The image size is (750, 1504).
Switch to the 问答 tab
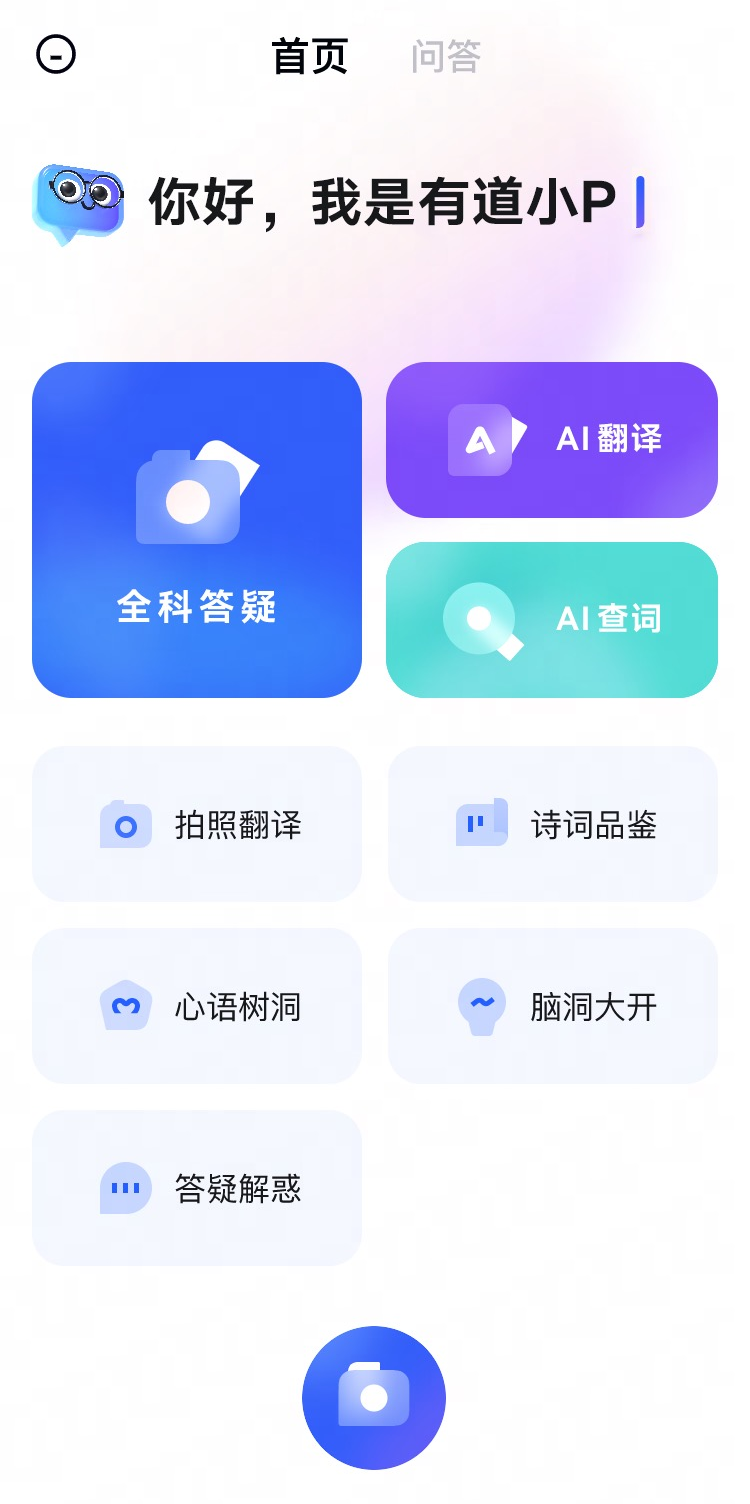point(446,57)
